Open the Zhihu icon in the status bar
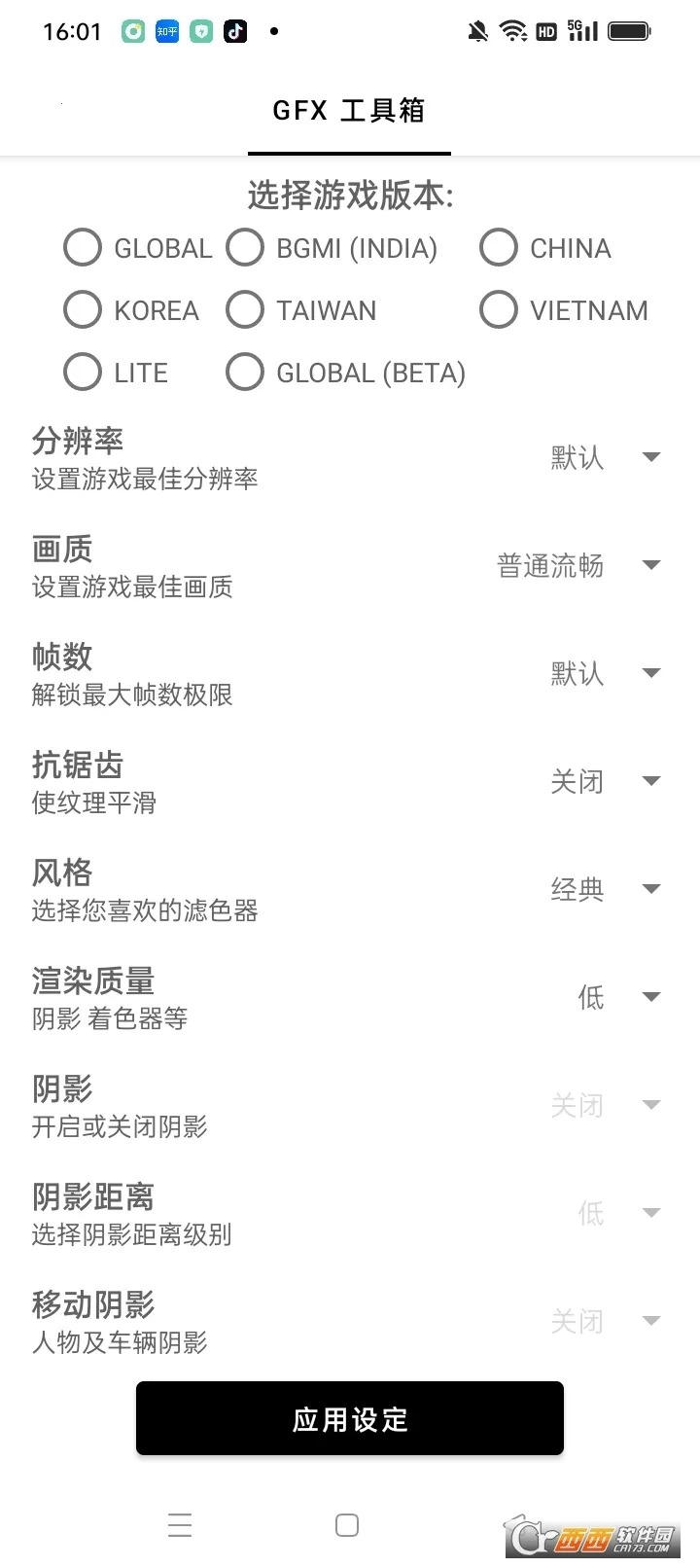The width and height of the screenshot is (700, 1568). tap(166, 32)
